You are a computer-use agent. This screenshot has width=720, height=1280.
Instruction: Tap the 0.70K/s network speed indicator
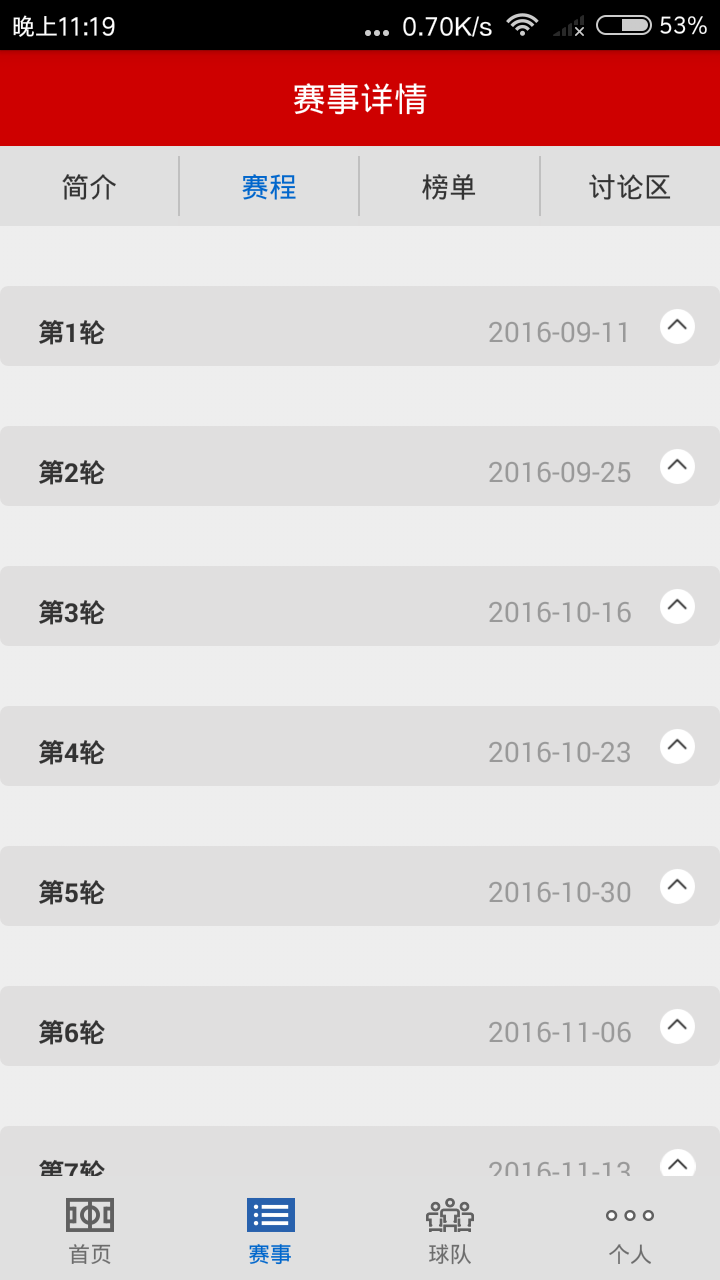click(x=447, y=25)
